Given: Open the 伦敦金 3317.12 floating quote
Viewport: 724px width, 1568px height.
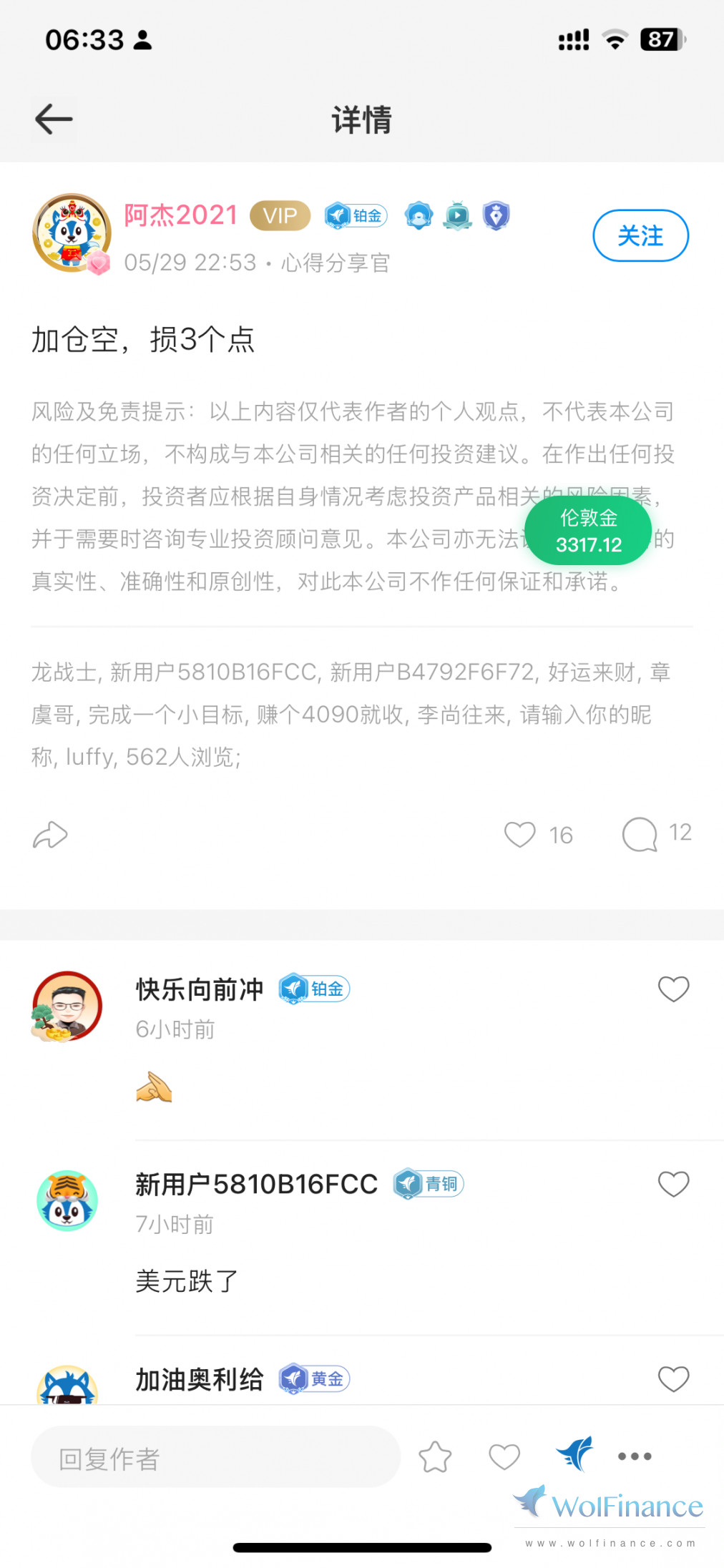Looking at the screenshot, I should click(x=588, y=531).
